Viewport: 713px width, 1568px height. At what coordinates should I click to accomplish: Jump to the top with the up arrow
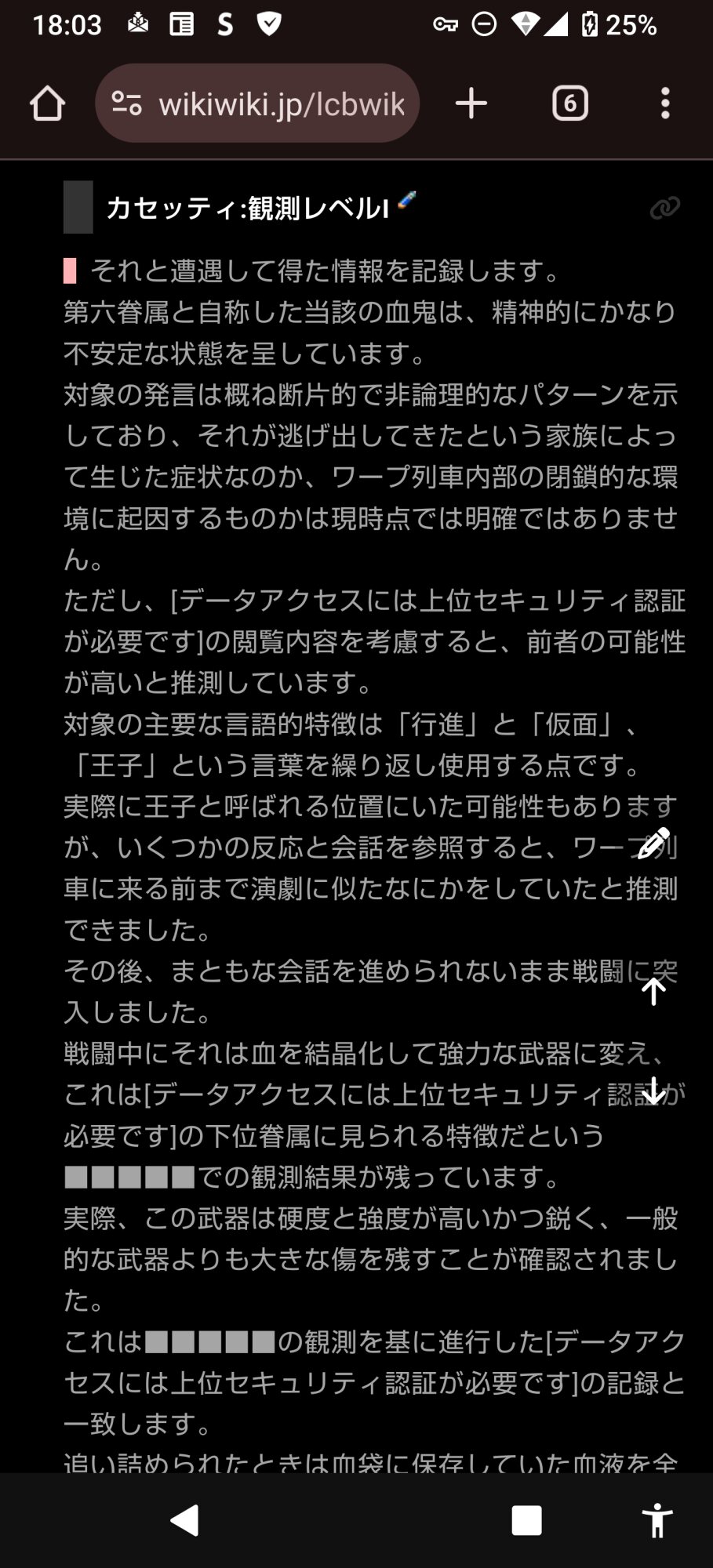tap(653, 991)
